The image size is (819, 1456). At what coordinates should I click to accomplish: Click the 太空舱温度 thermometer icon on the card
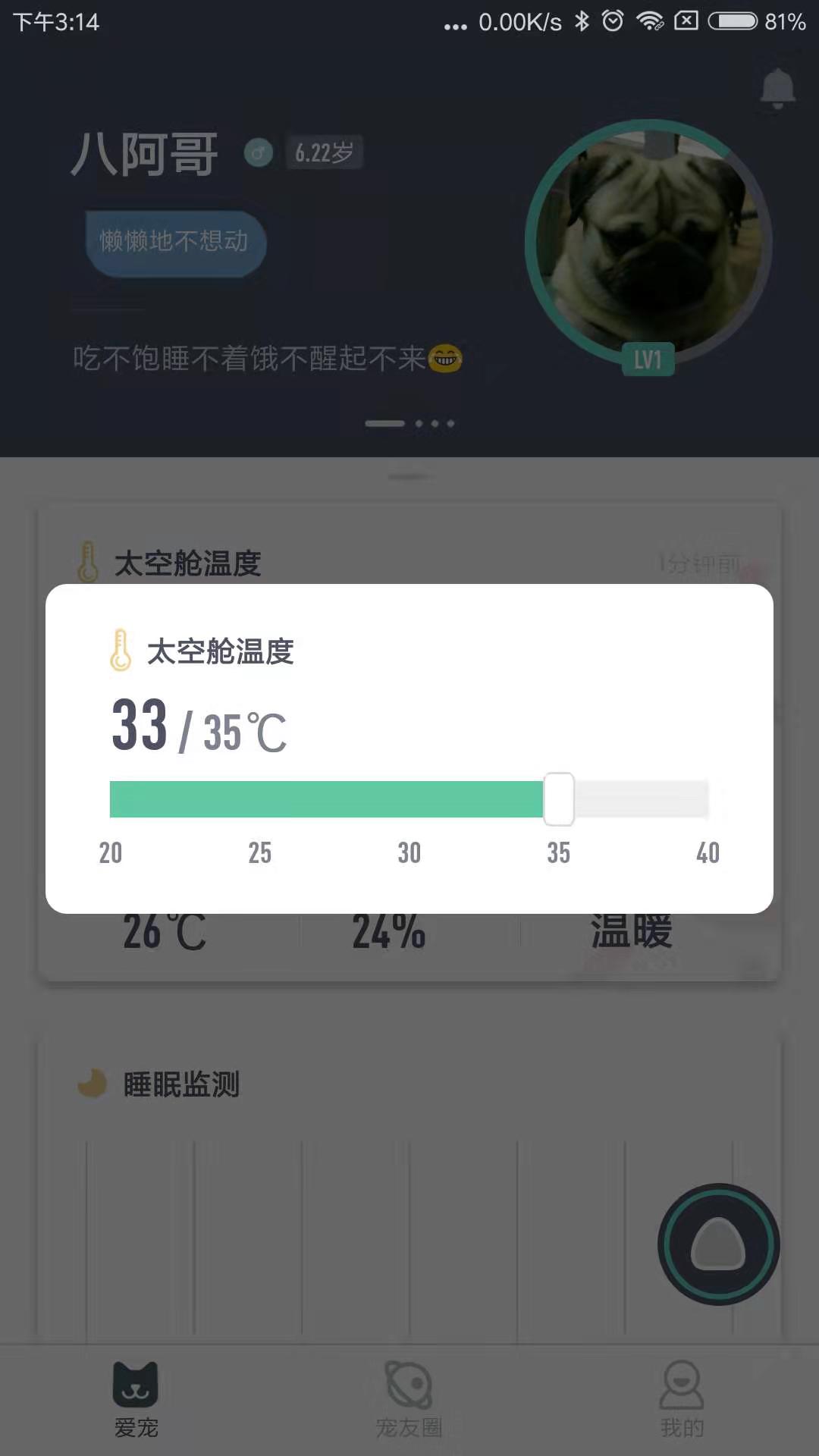click(x=89, y=562)
